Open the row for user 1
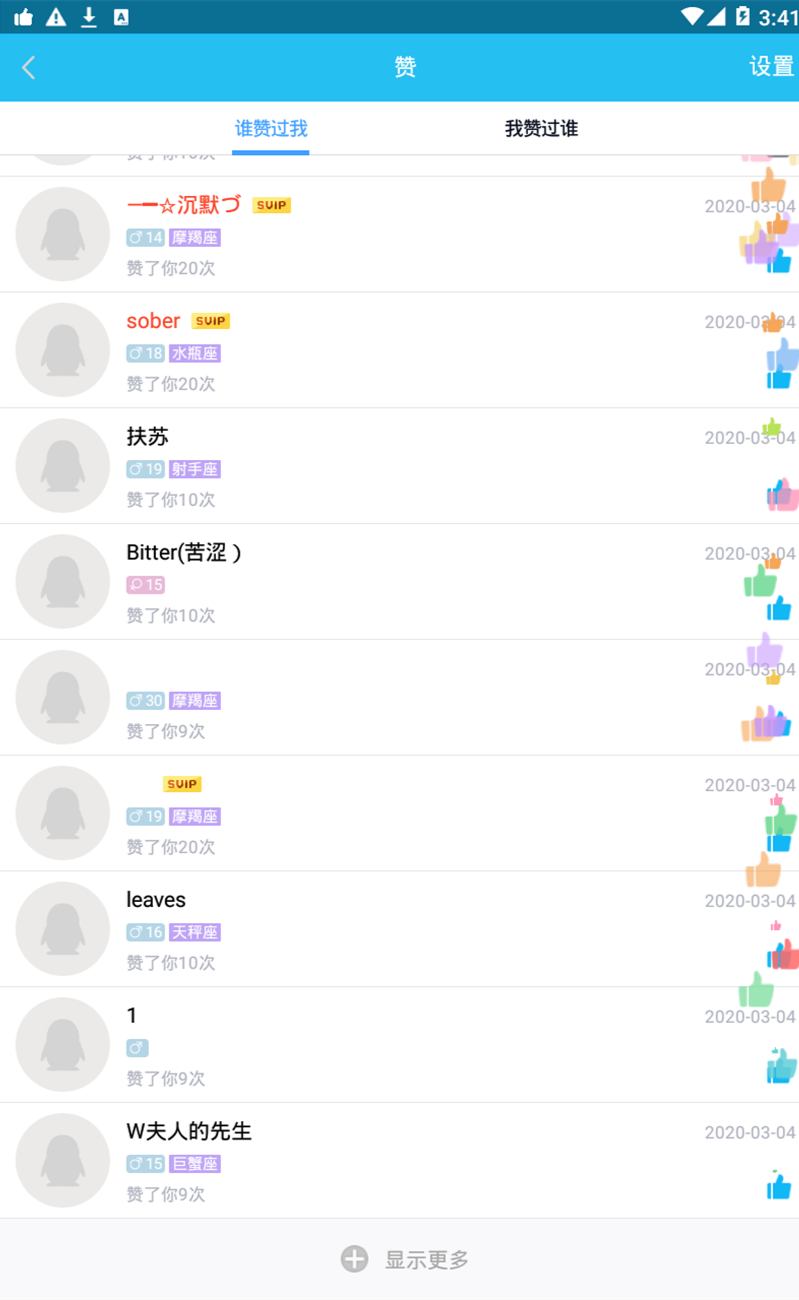Viewport: 799px width, 1300px height. [x=399, y=1045]
